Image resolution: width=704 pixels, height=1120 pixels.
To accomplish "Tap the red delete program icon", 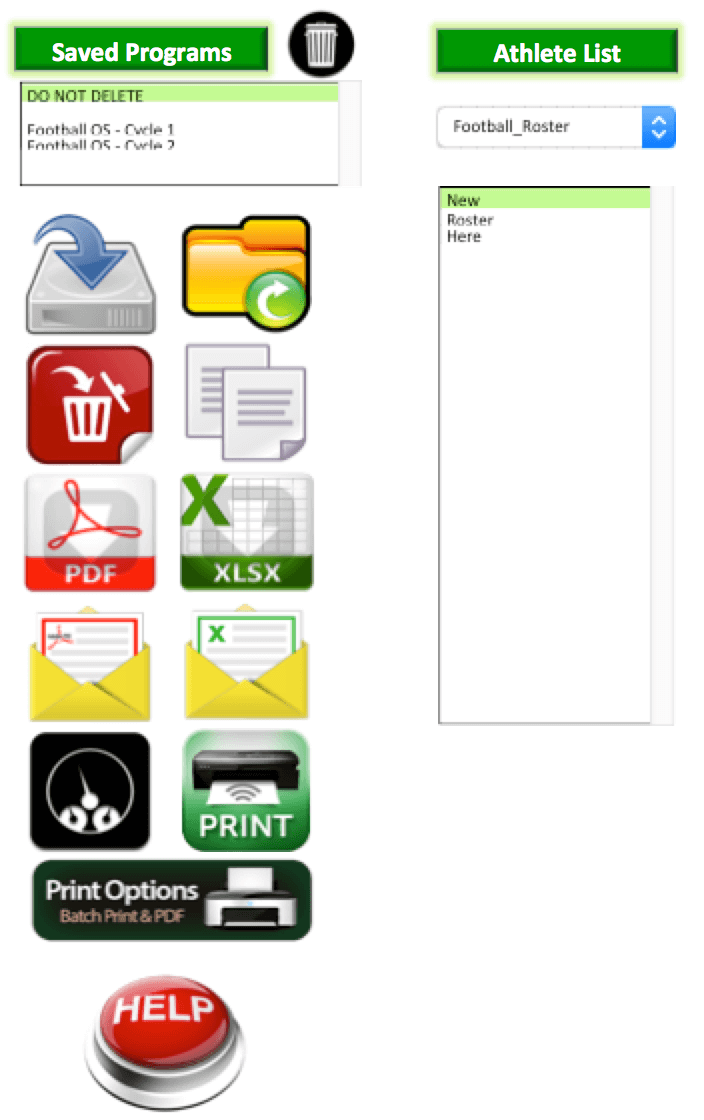I will [90, 404].
